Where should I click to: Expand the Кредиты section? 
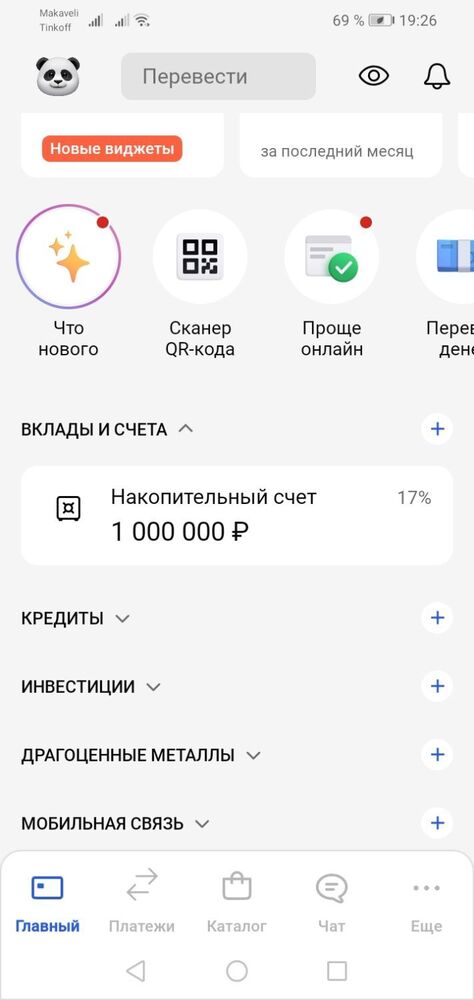click(75, 618)
